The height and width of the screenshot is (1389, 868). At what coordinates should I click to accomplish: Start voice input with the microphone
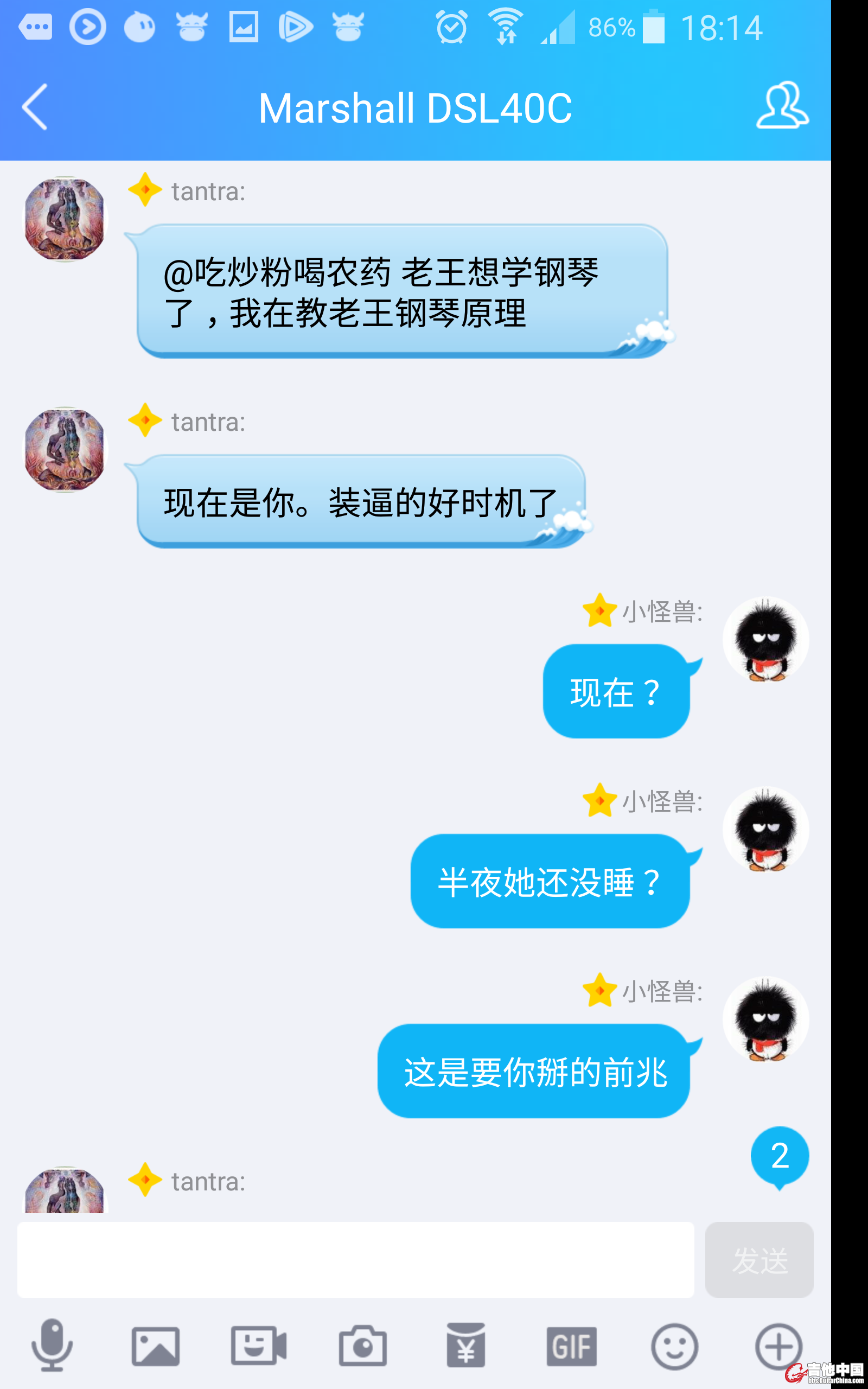pyautogui.click(x=52, y=1346)
